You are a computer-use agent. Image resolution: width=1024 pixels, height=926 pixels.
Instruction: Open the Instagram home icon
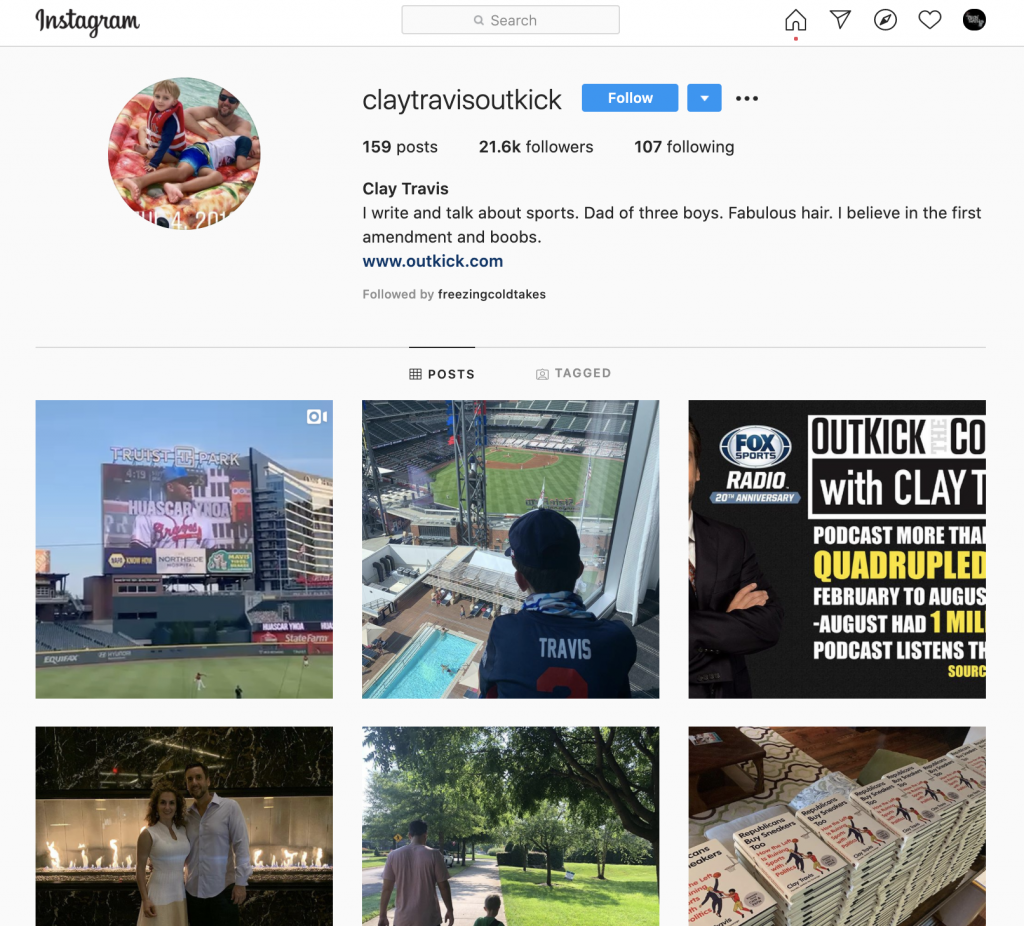(x=795, y=20)
